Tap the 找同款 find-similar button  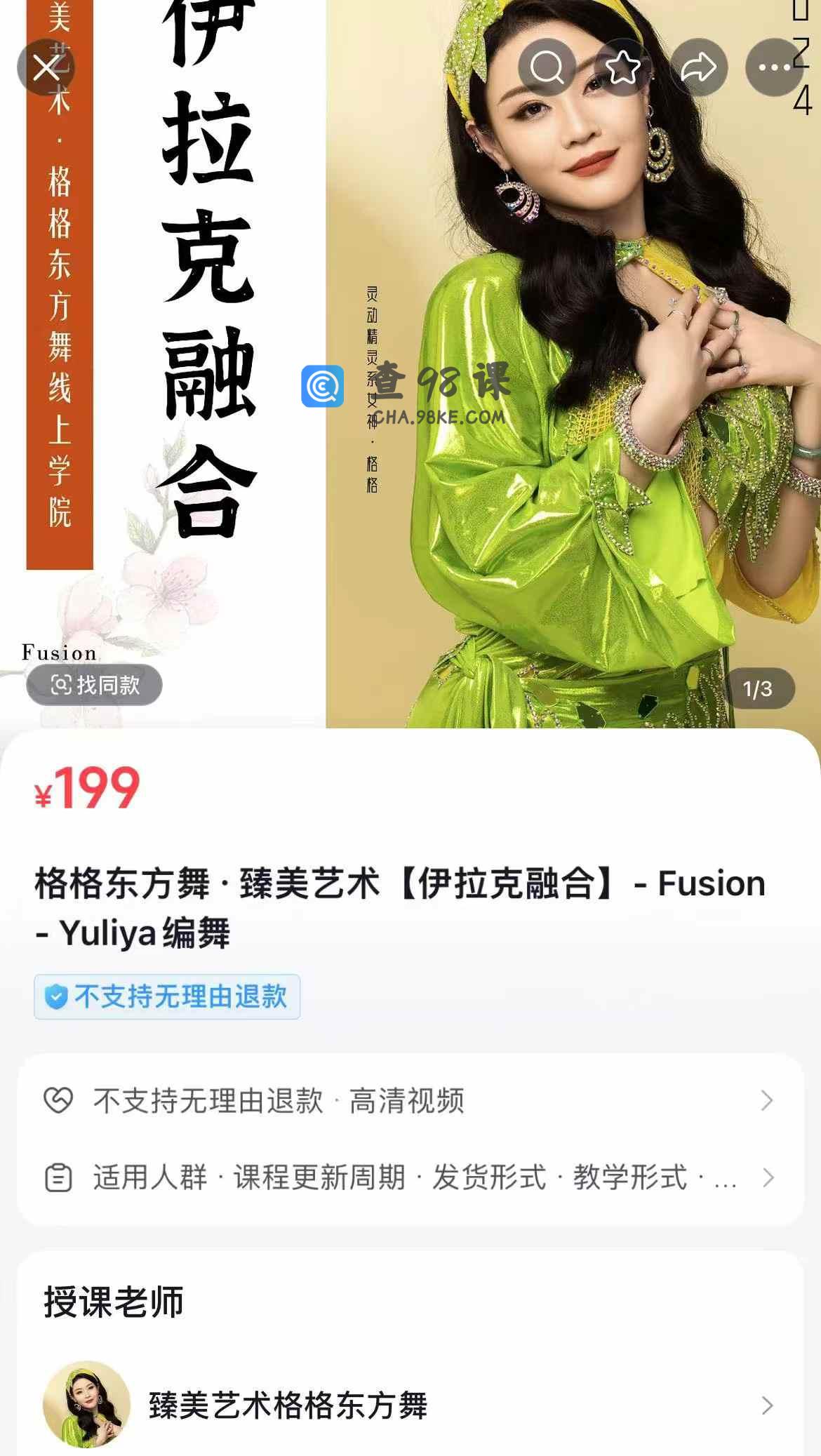tap(94, 685)
